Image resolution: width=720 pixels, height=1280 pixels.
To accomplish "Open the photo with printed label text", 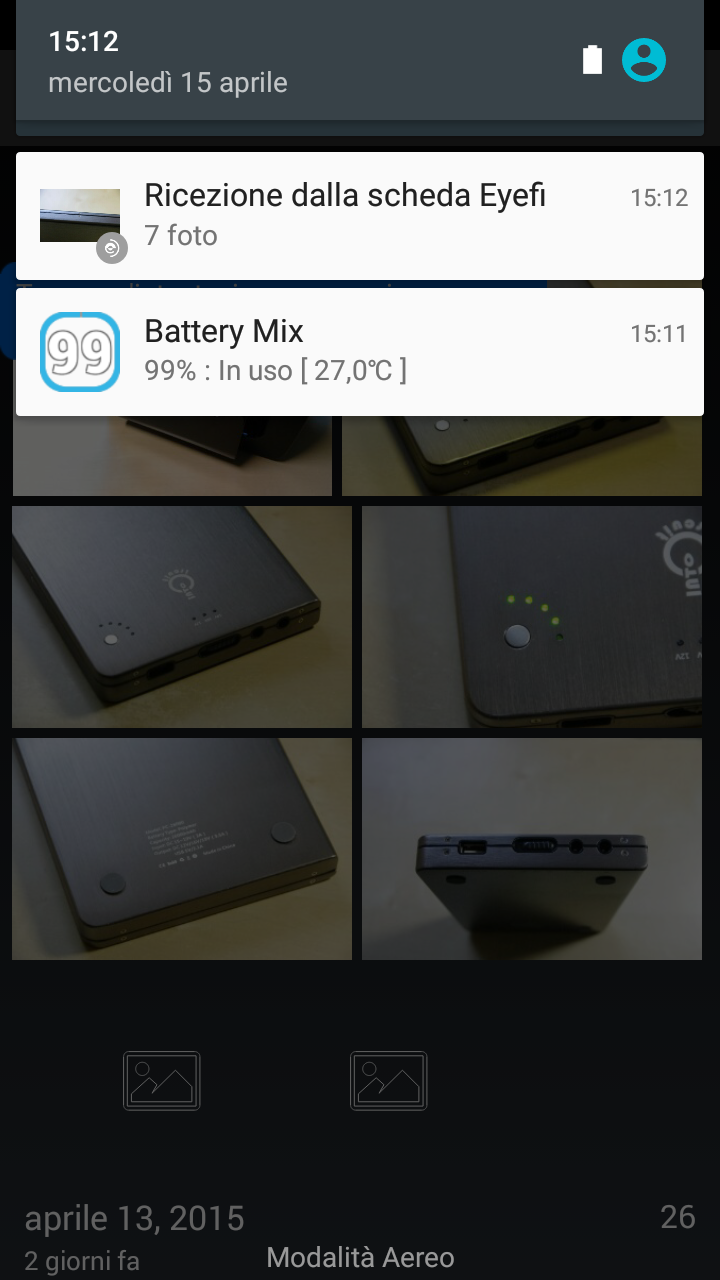I will [182, 849].
